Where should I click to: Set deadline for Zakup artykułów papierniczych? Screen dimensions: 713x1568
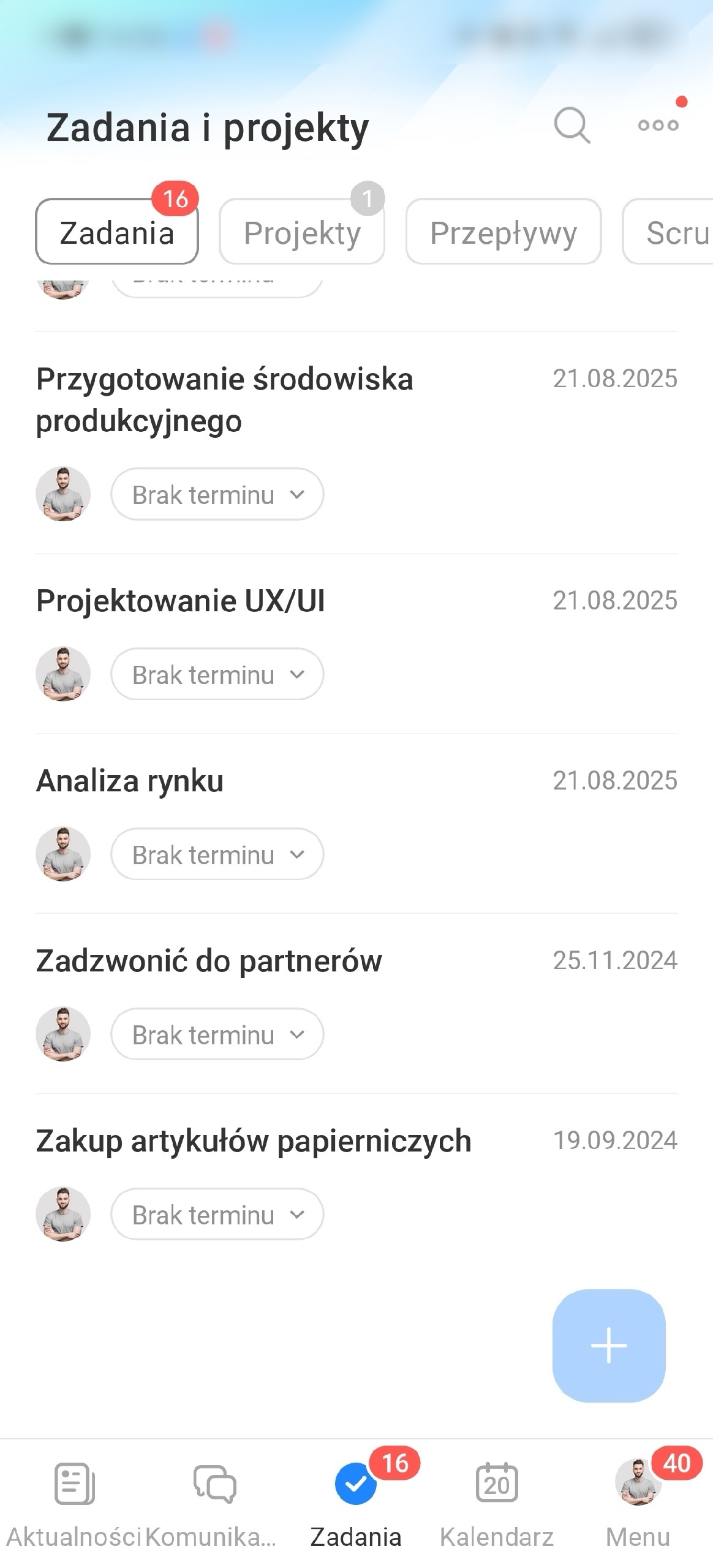[x=217, y=1215]
